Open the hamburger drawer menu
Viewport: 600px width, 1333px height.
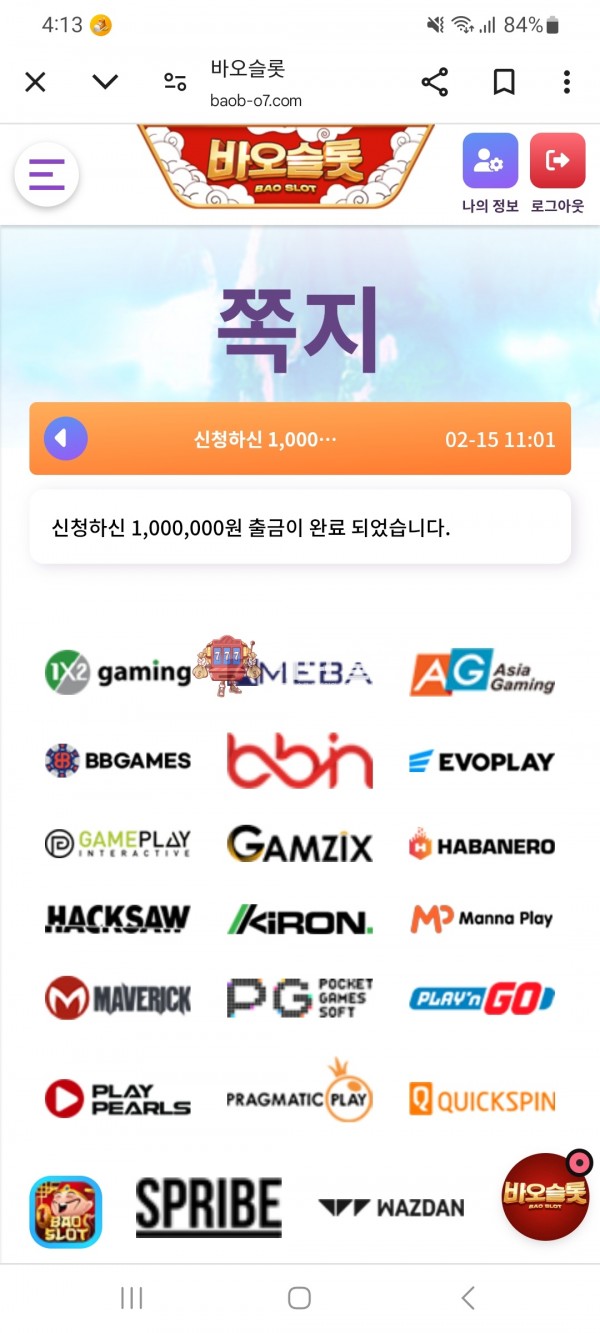(x=46, y=175)
